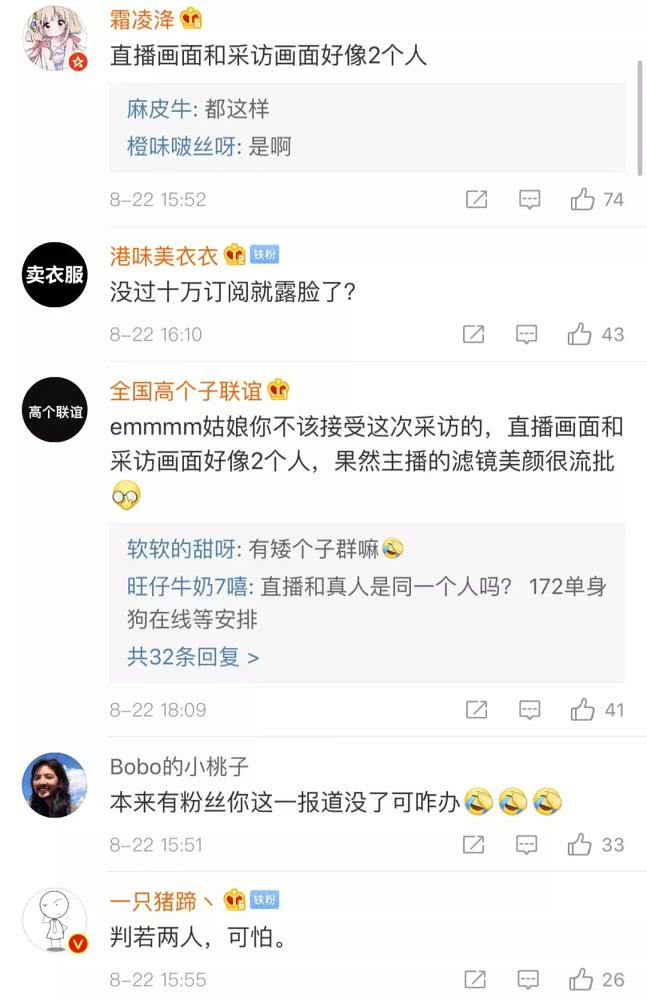Reply to Bobo的小桃子's comment
Screen dimensions: 647x1000
click(x=527, y=845)
